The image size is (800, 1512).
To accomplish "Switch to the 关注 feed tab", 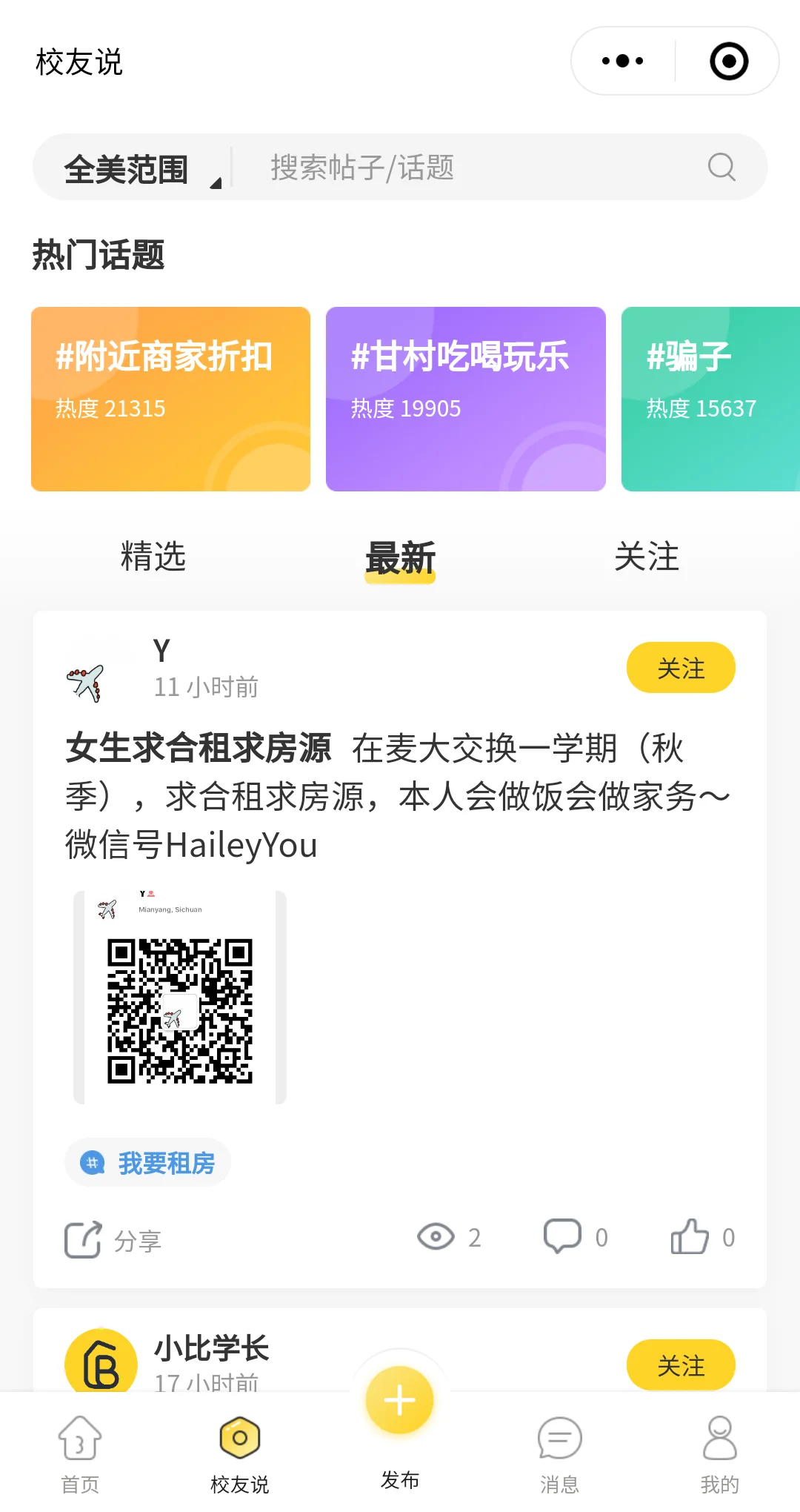I will point(646,557).
